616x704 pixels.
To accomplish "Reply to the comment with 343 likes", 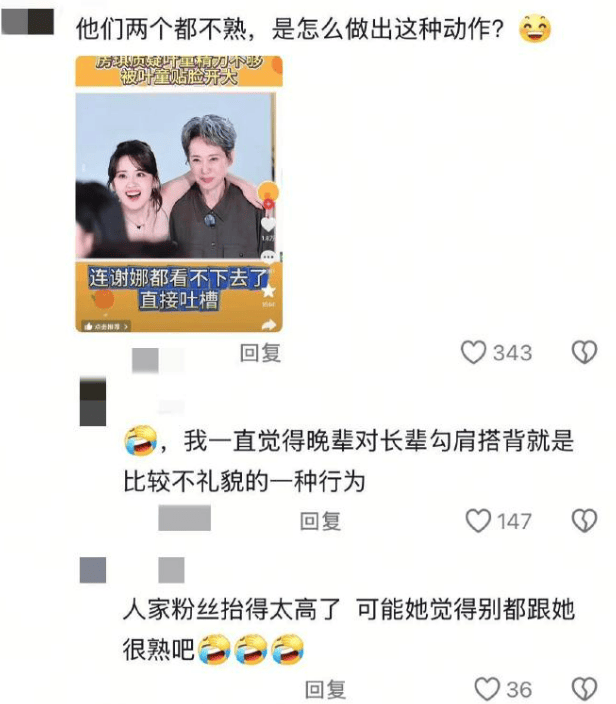I will [x=260, y=352].
